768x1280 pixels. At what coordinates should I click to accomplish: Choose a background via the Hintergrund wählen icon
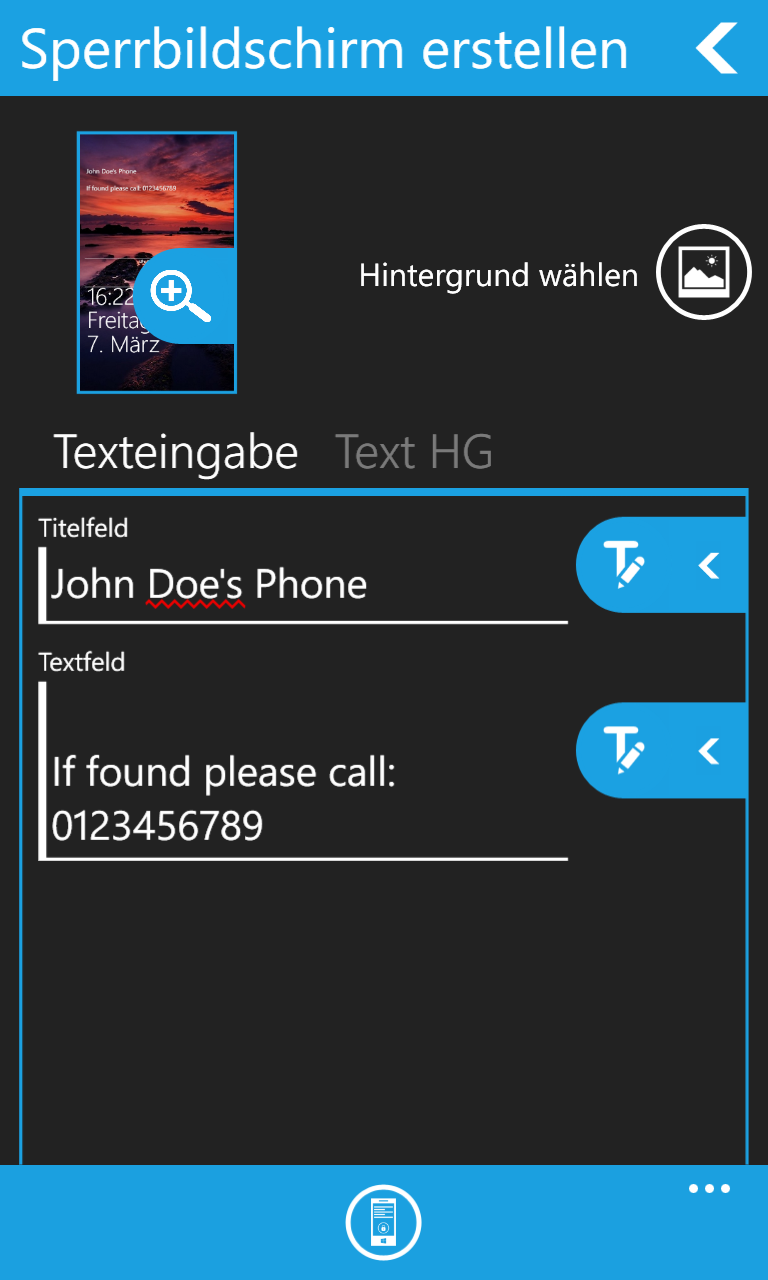coord(704,272)
